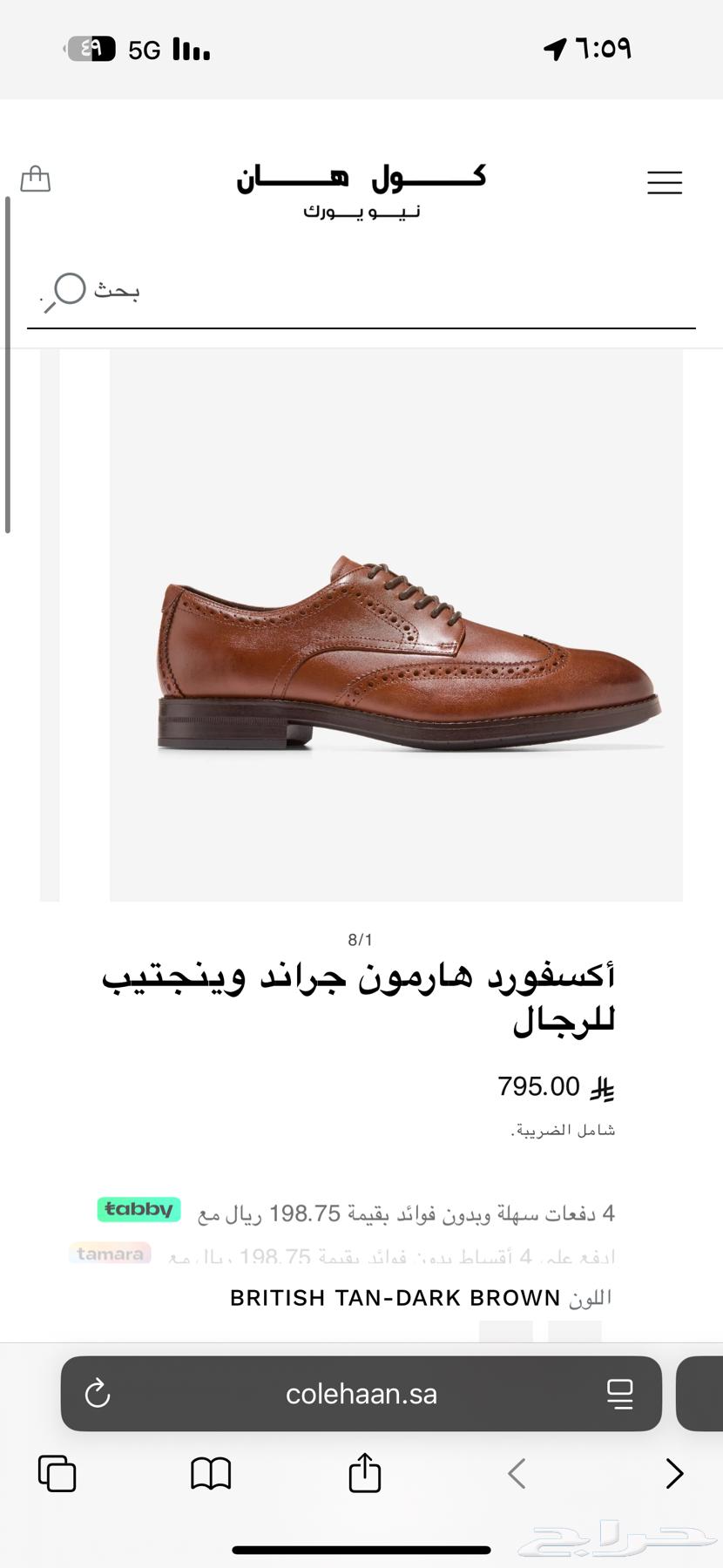Expand the website menu panel
The width and height of the screenshot is (723, 1568).
click(x=665, y=183)
